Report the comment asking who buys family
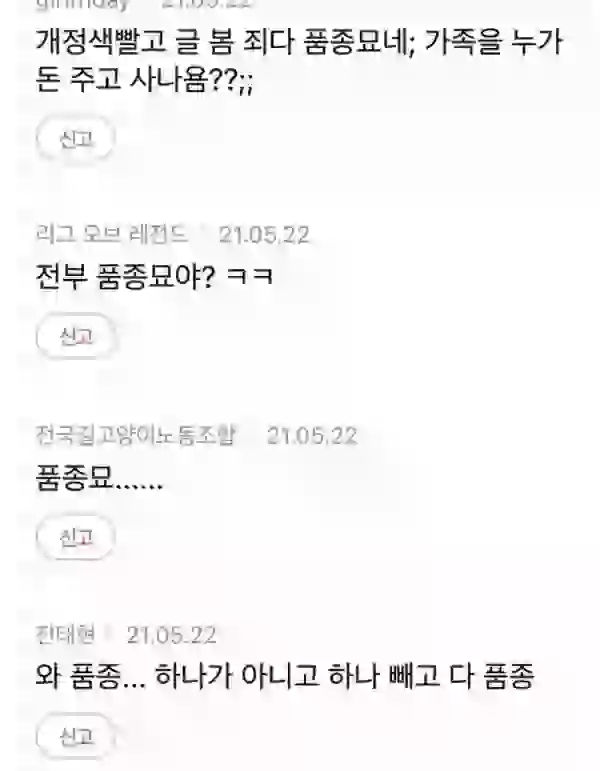The image size is (600, 771). tap(76, 140)
